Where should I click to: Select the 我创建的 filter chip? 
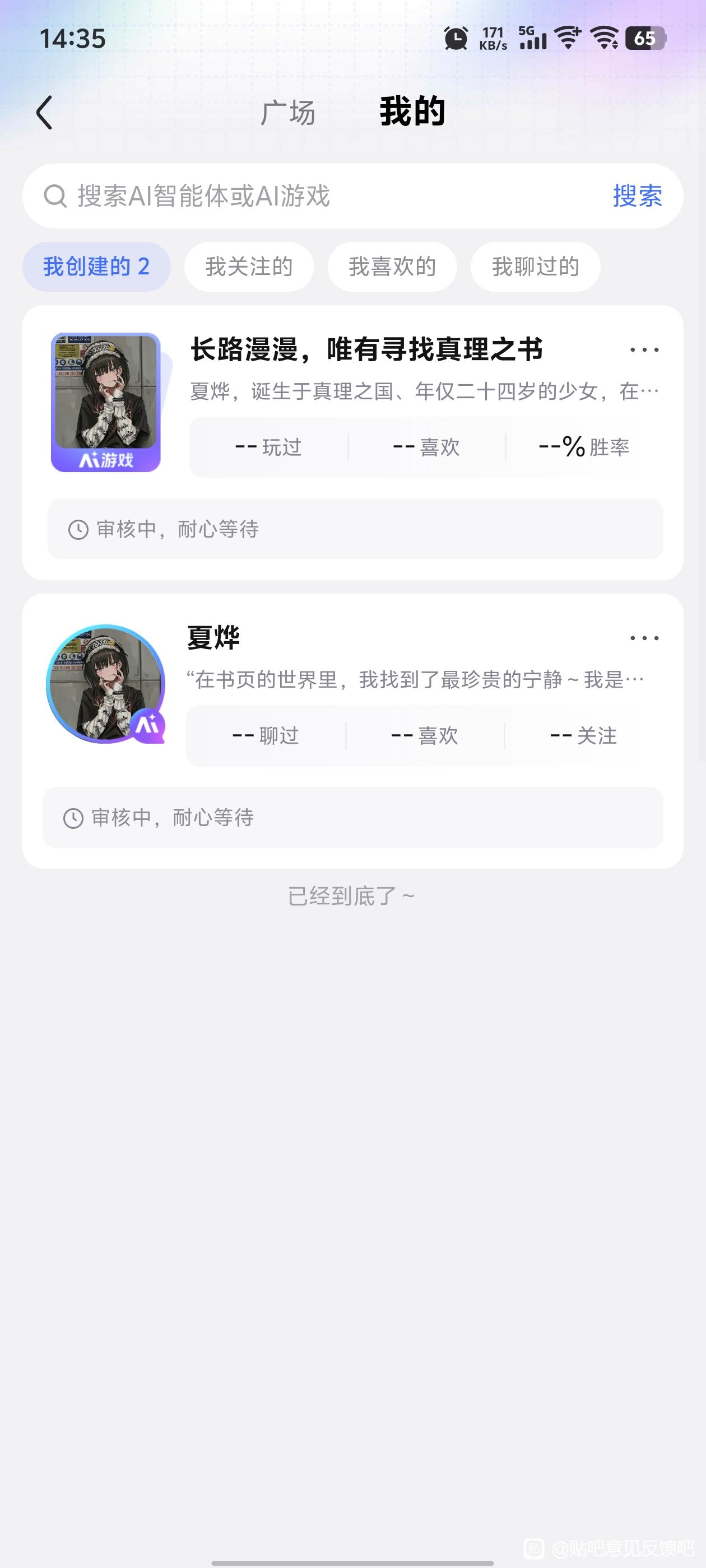point(96,267)
